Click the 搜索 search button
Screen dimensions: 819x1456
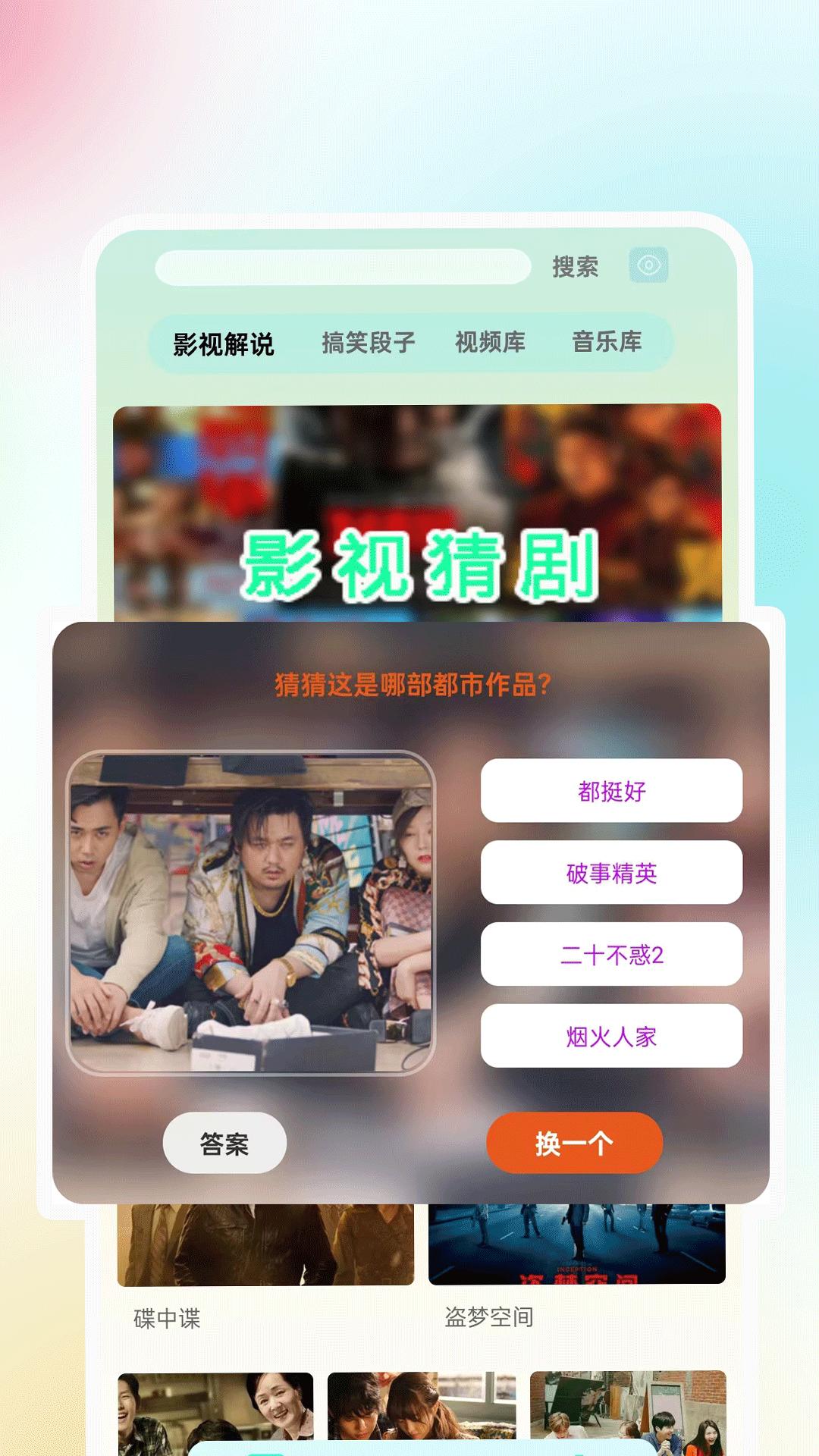[x=574, y=267]
